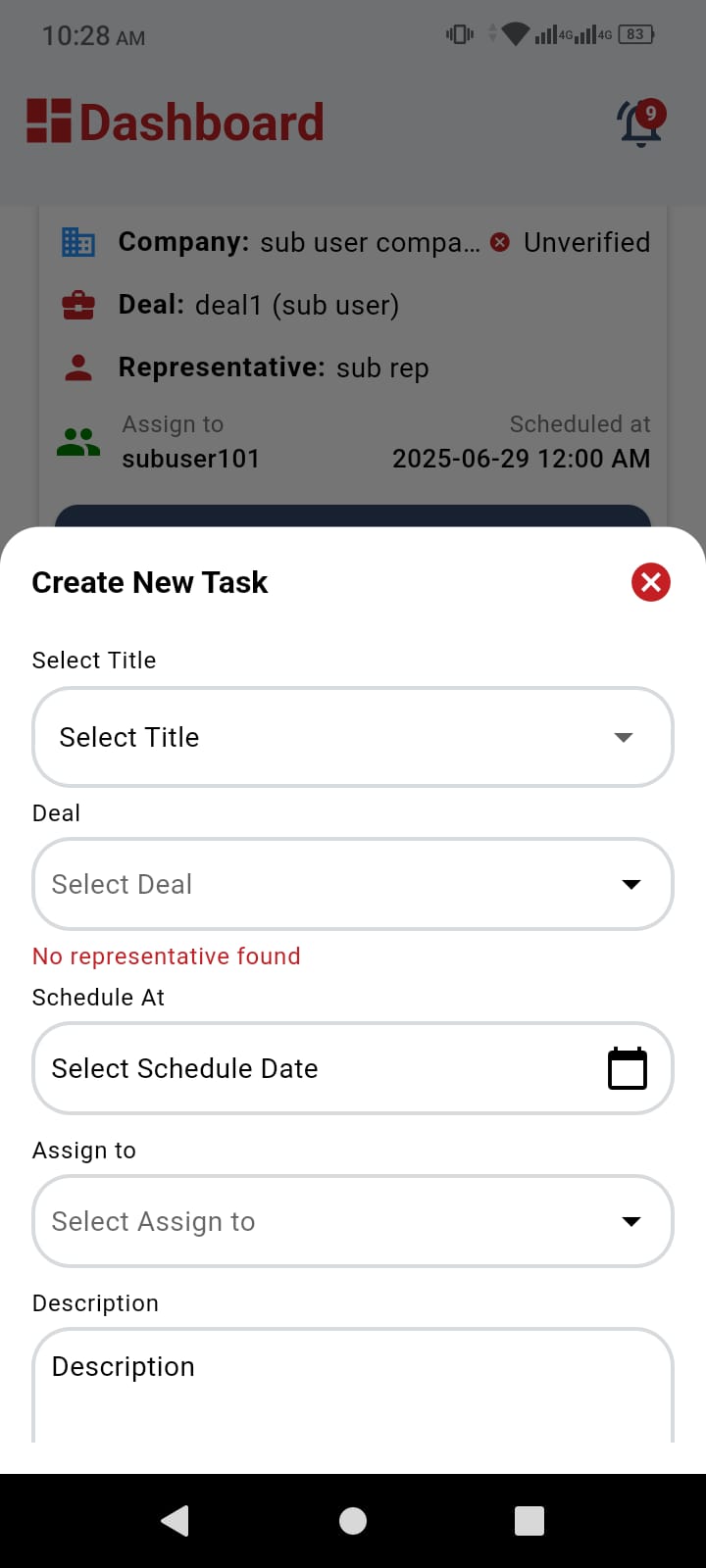Click the Unverified status icon beside company name

point(499,242)
